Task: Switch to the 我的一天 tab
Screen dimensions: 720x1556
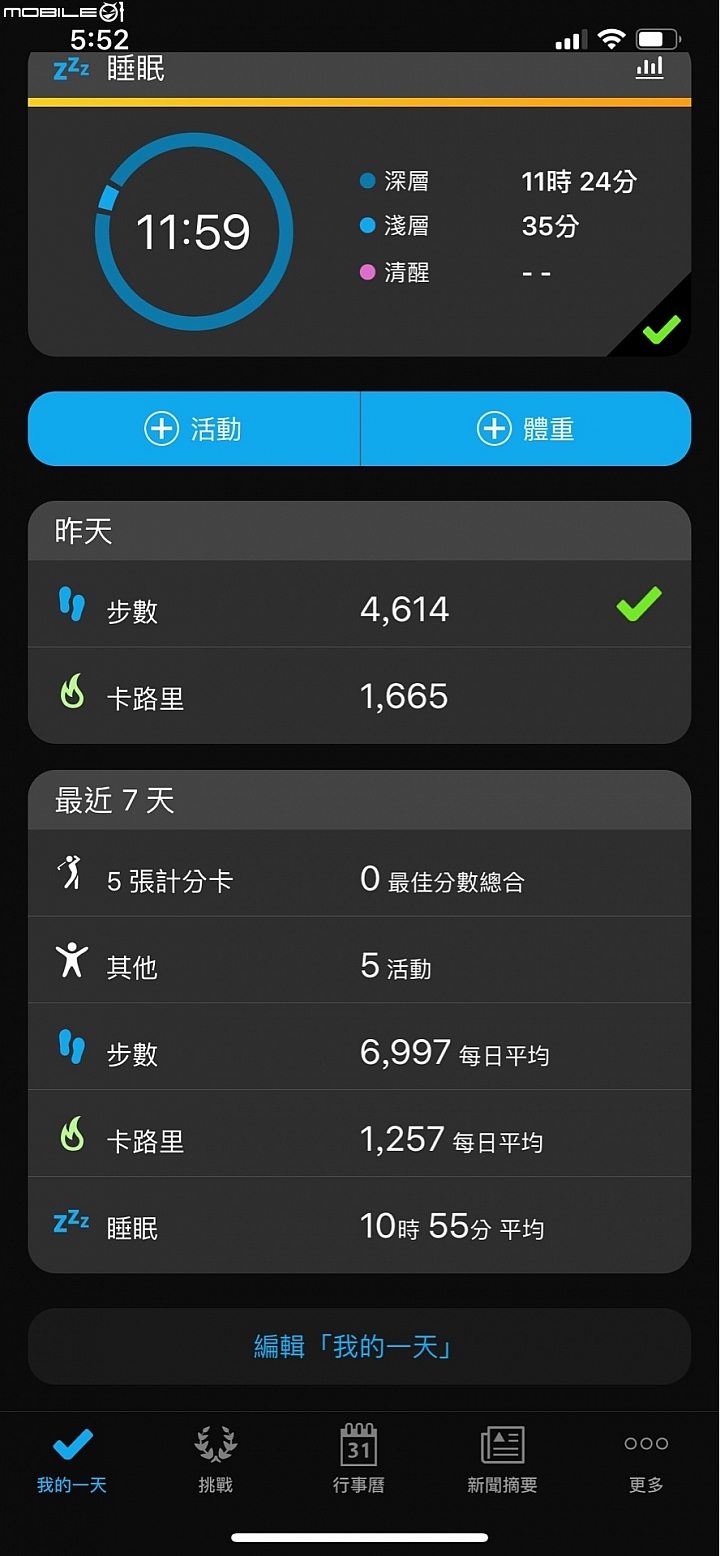Action: 72,1461
